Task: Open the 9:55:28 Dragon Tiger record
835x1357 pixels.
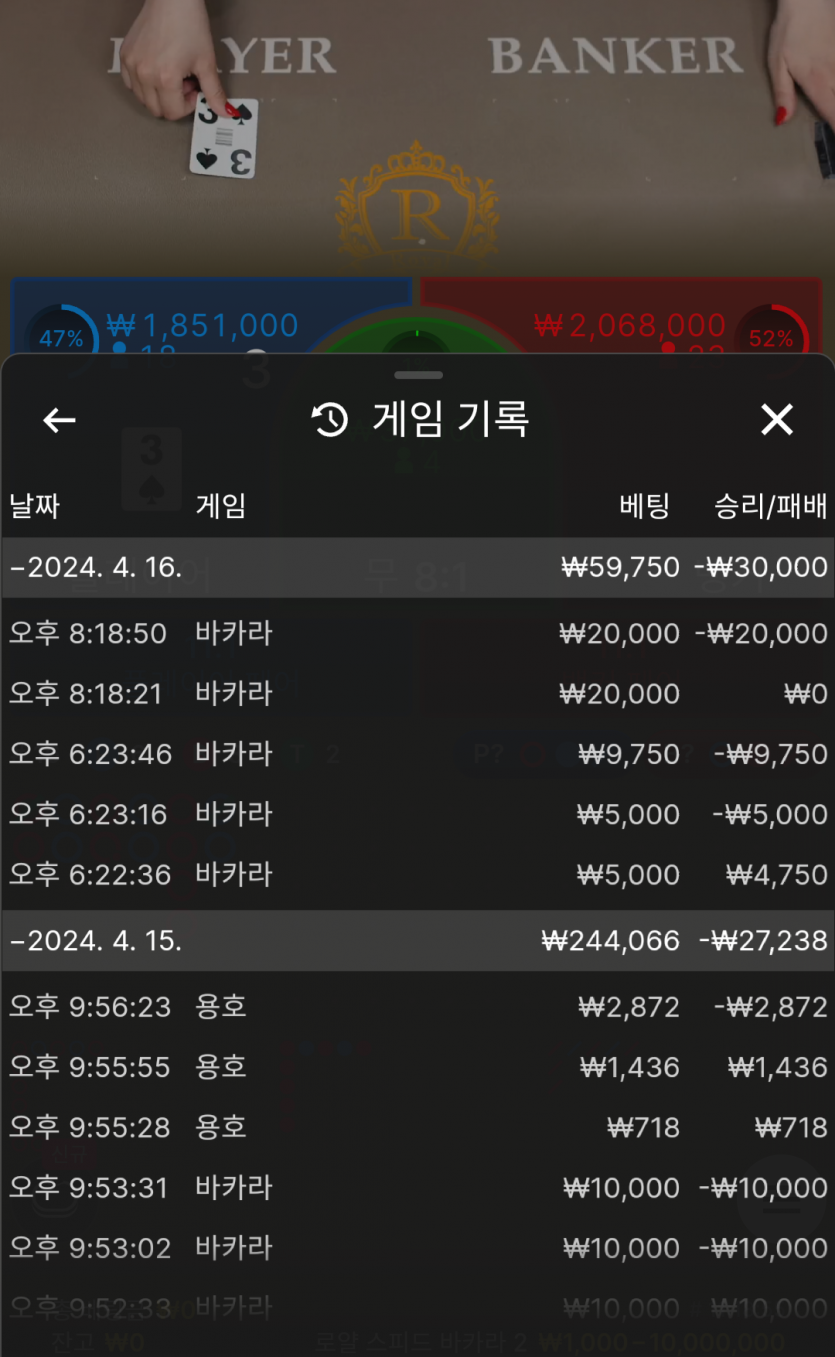Action: coord(417,1128)
